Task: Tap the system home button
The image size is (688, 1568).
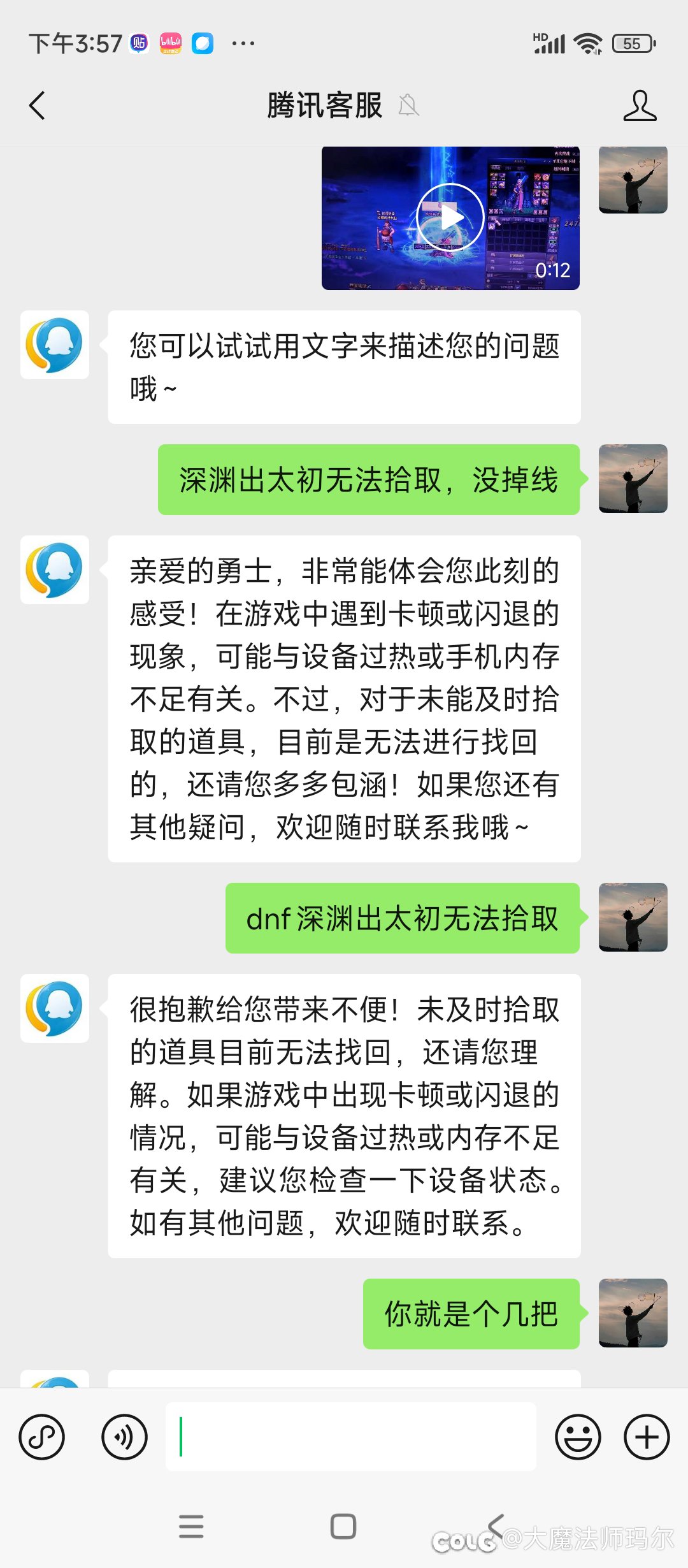Action: point(343,1527)
